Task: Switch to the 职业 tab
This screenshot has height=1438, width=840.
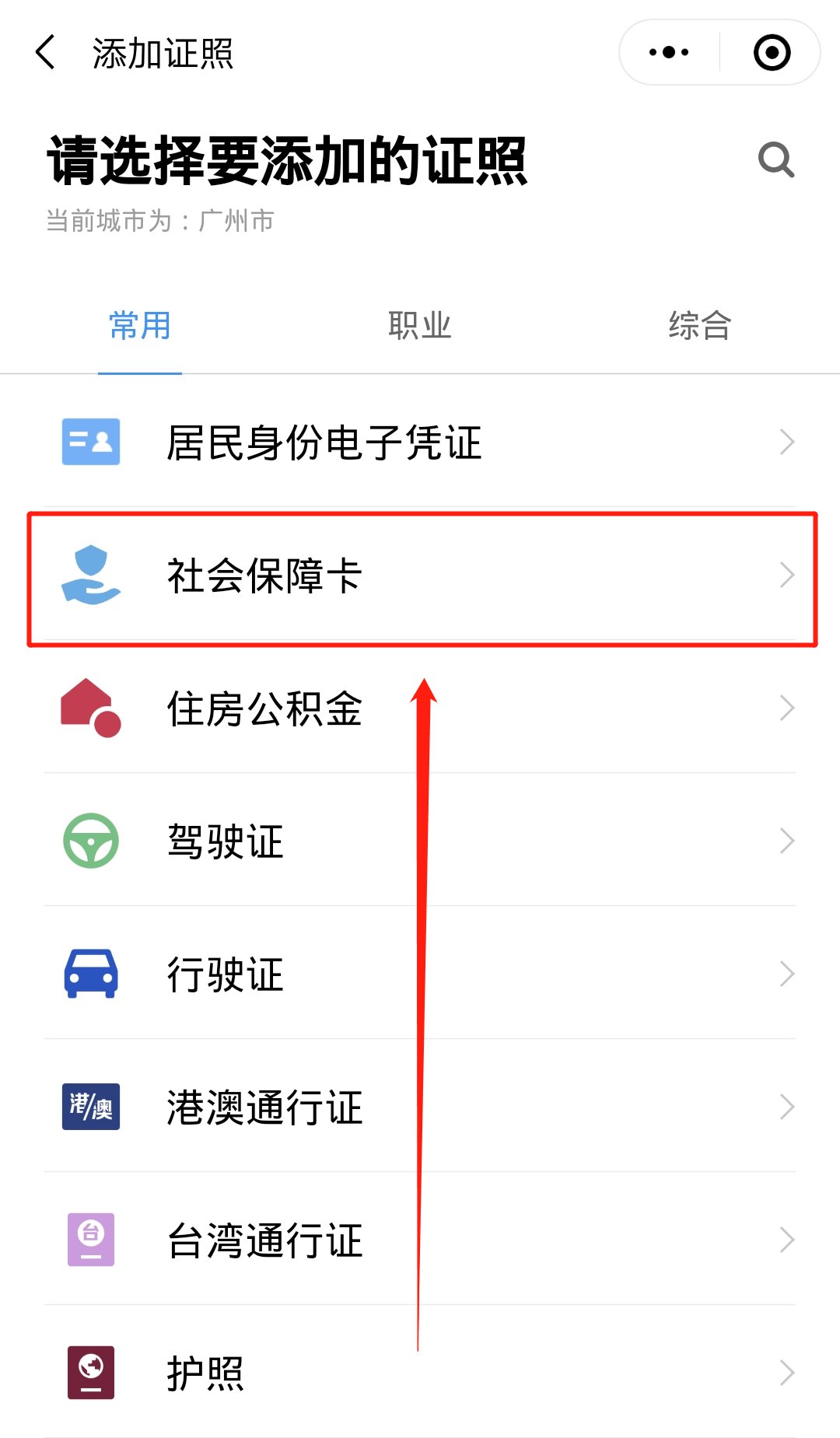Action: (420, 326)
